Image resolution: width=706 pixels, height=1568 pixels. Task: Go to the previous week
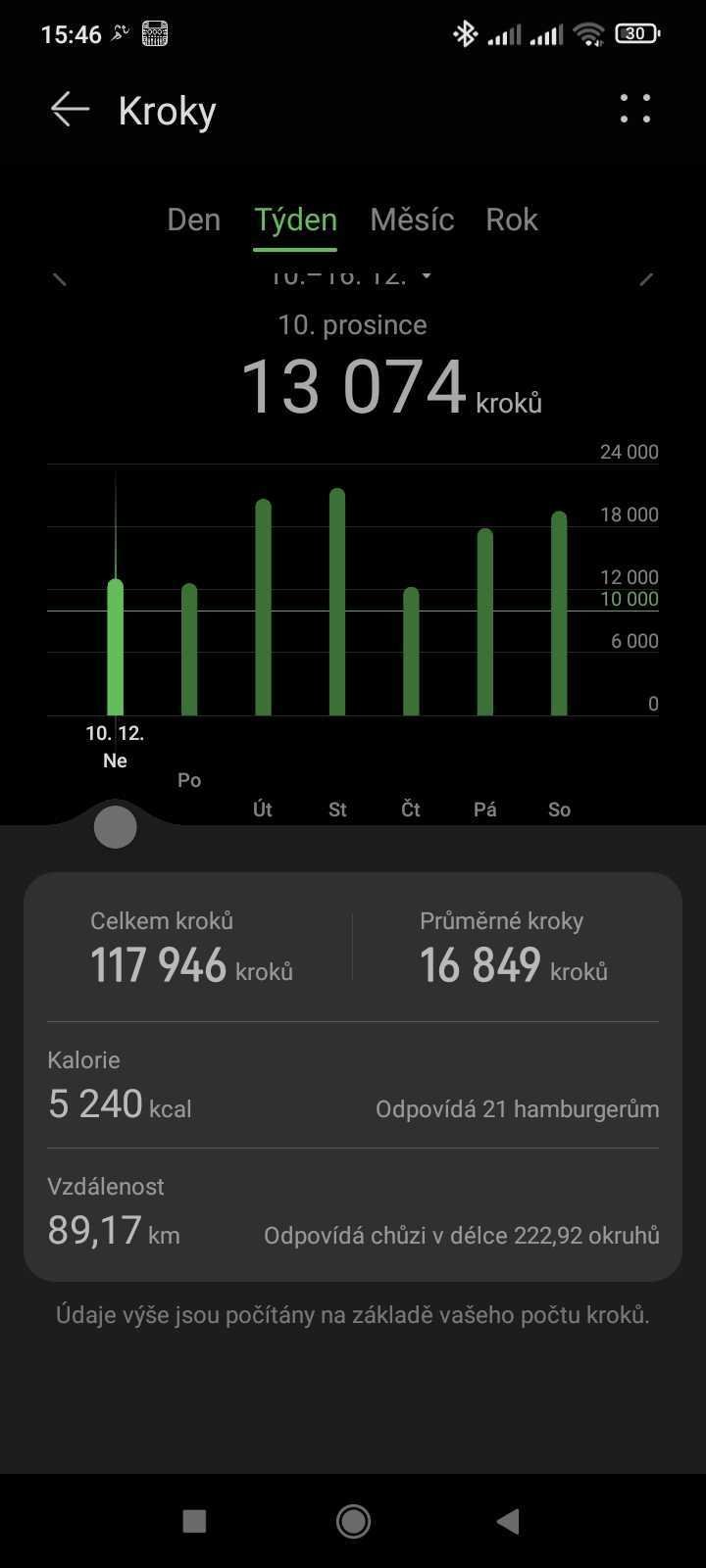(x=60, y=278)
